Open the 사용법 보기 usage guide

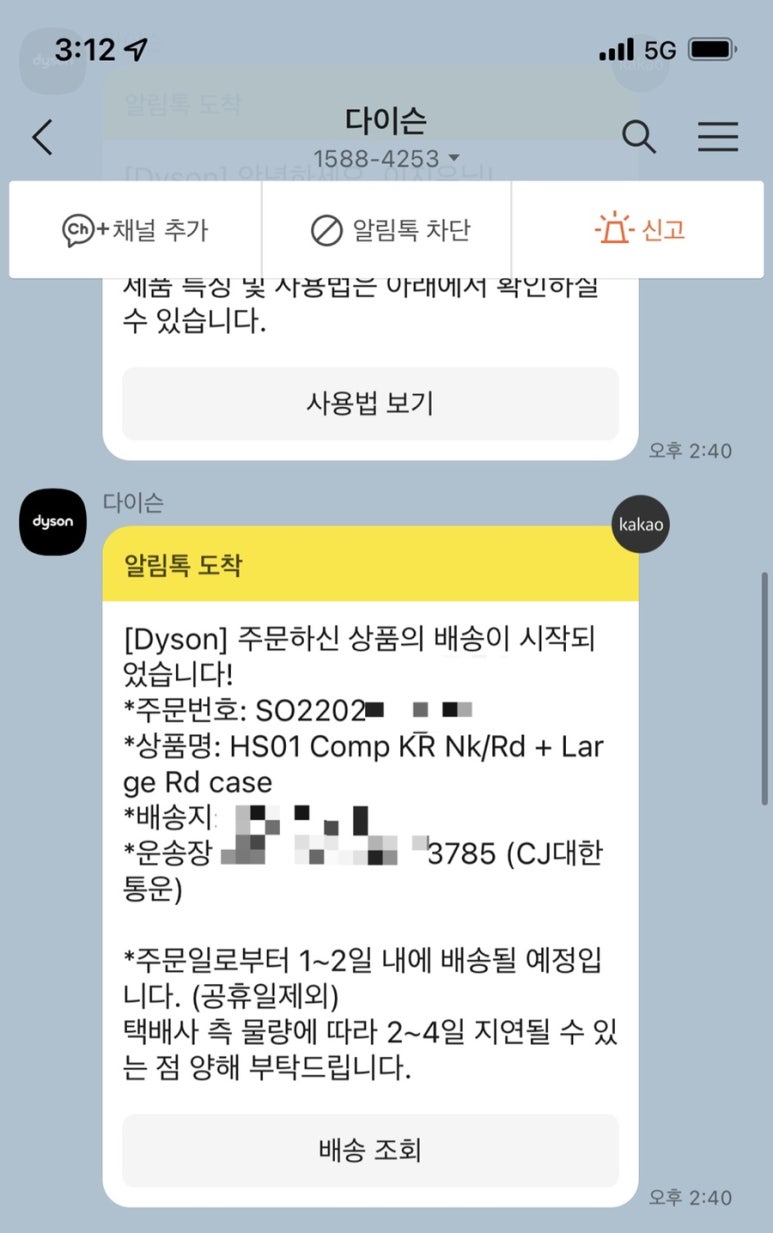pos(370,403)
